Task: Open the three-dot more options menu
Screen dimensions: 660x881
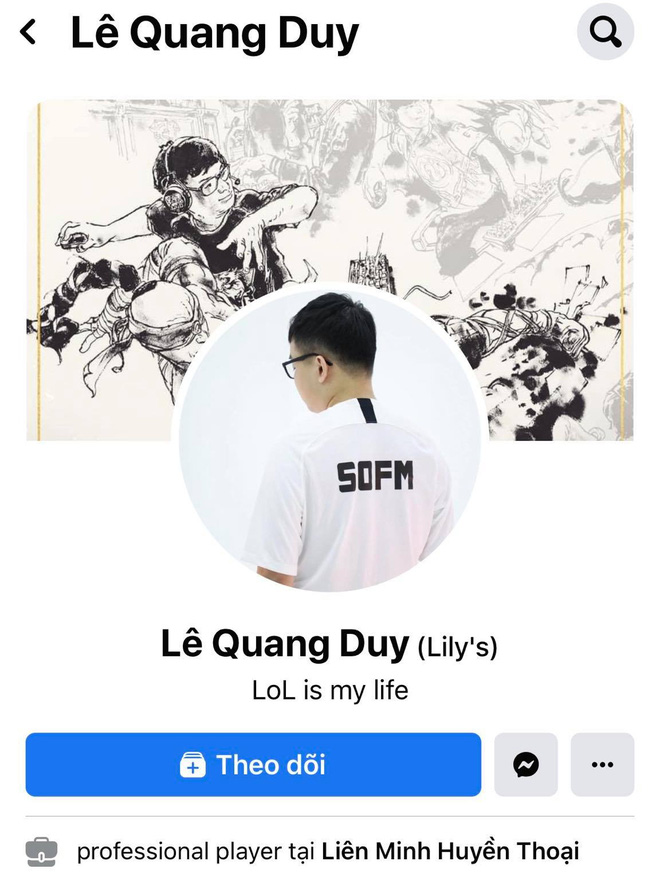Action: (x=602, y=765)
